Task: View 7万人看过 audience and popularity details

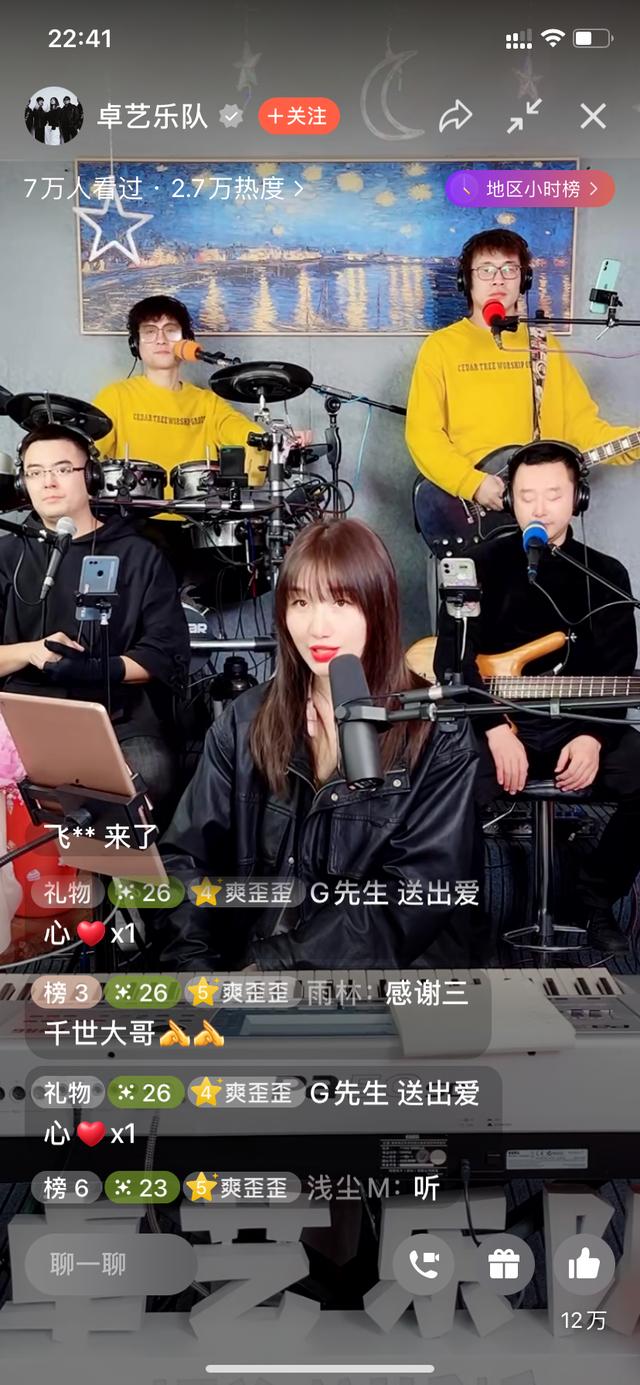Action: pyautogui.click(x=164, y=188)
